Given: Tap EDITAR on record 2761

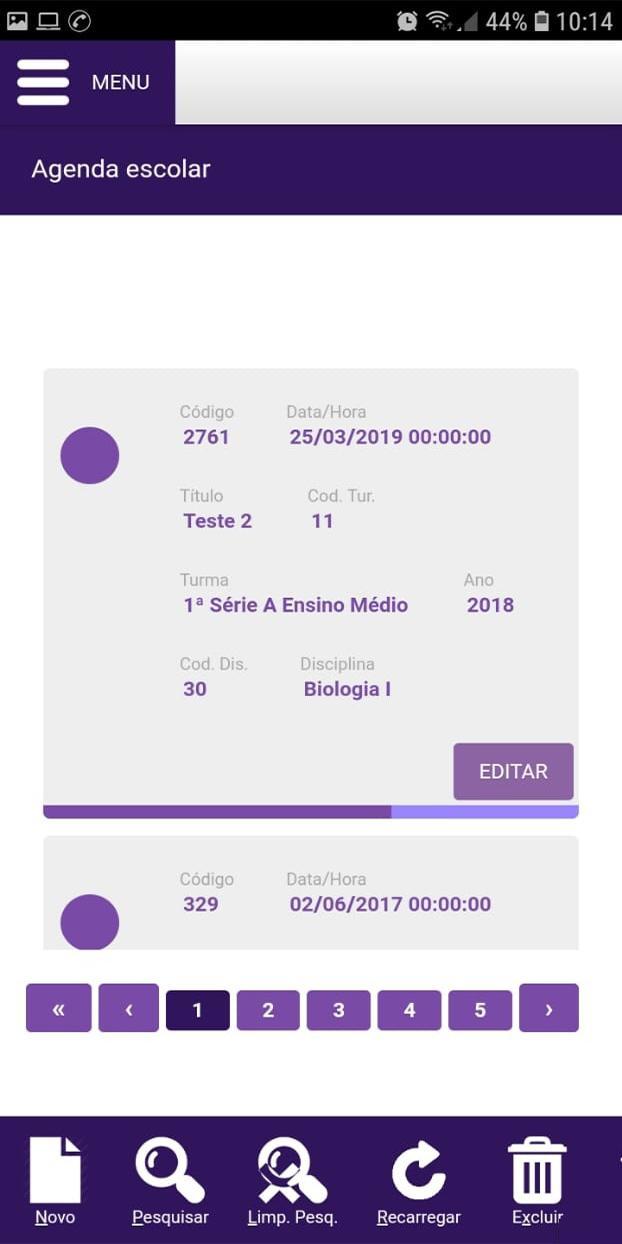Looking at the screenshot, I should point(513,772).
